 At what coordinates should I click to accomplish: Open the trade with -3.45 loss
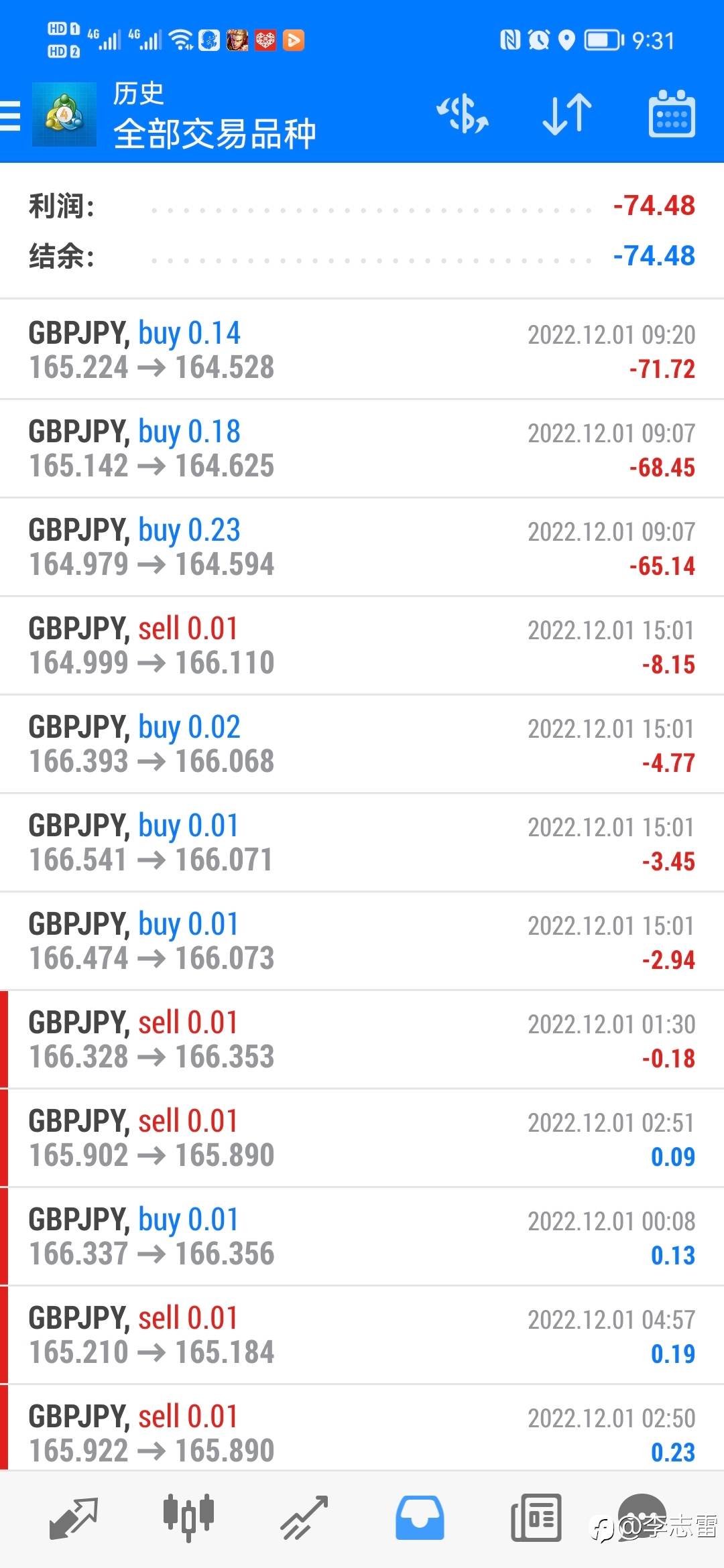pyautogui.click(x=362, y=842)
